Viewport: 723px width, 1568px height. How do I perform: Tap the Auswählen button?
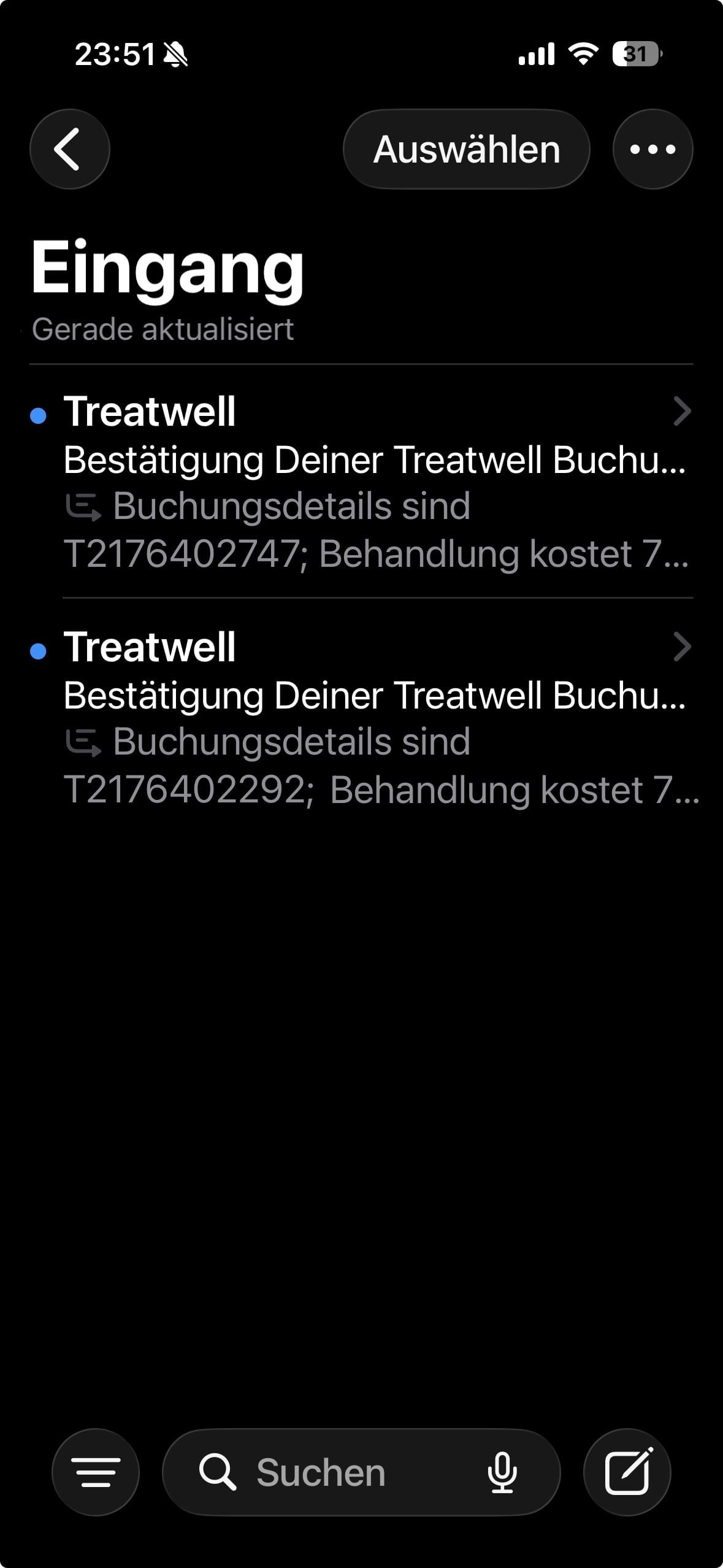point(466,149)
